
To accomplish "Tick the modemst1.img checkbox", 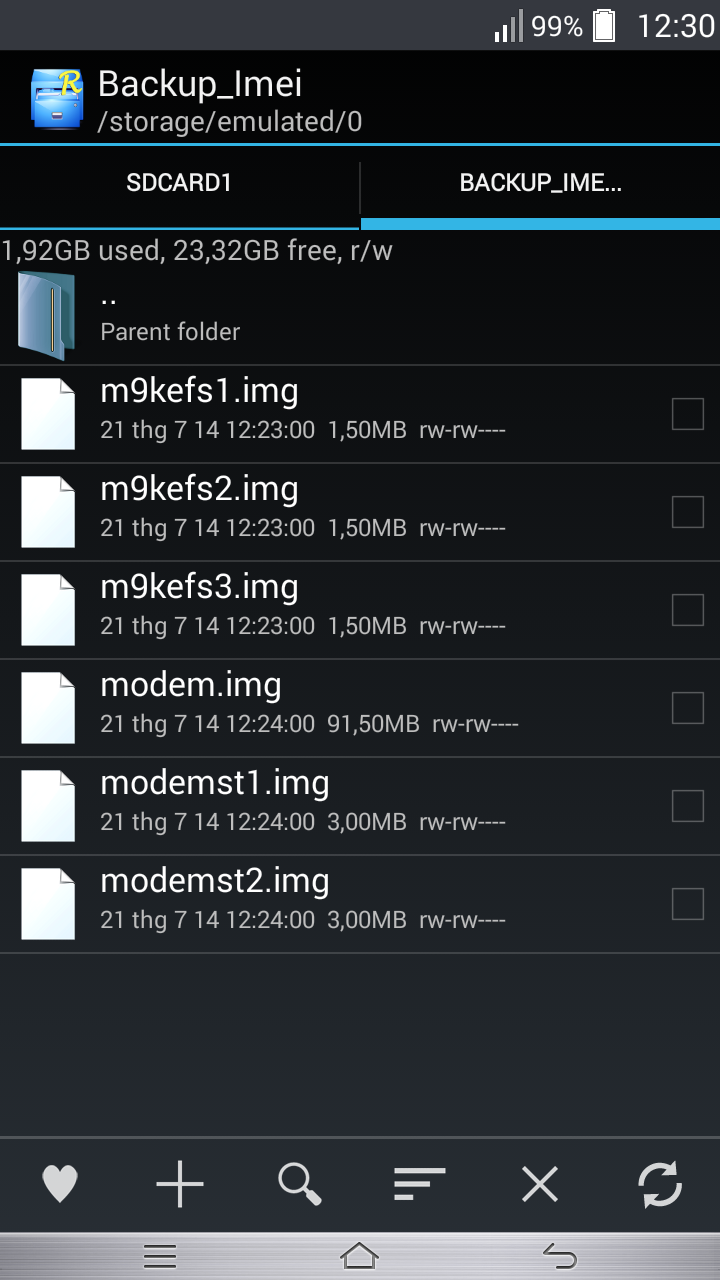I will [688, 806].
